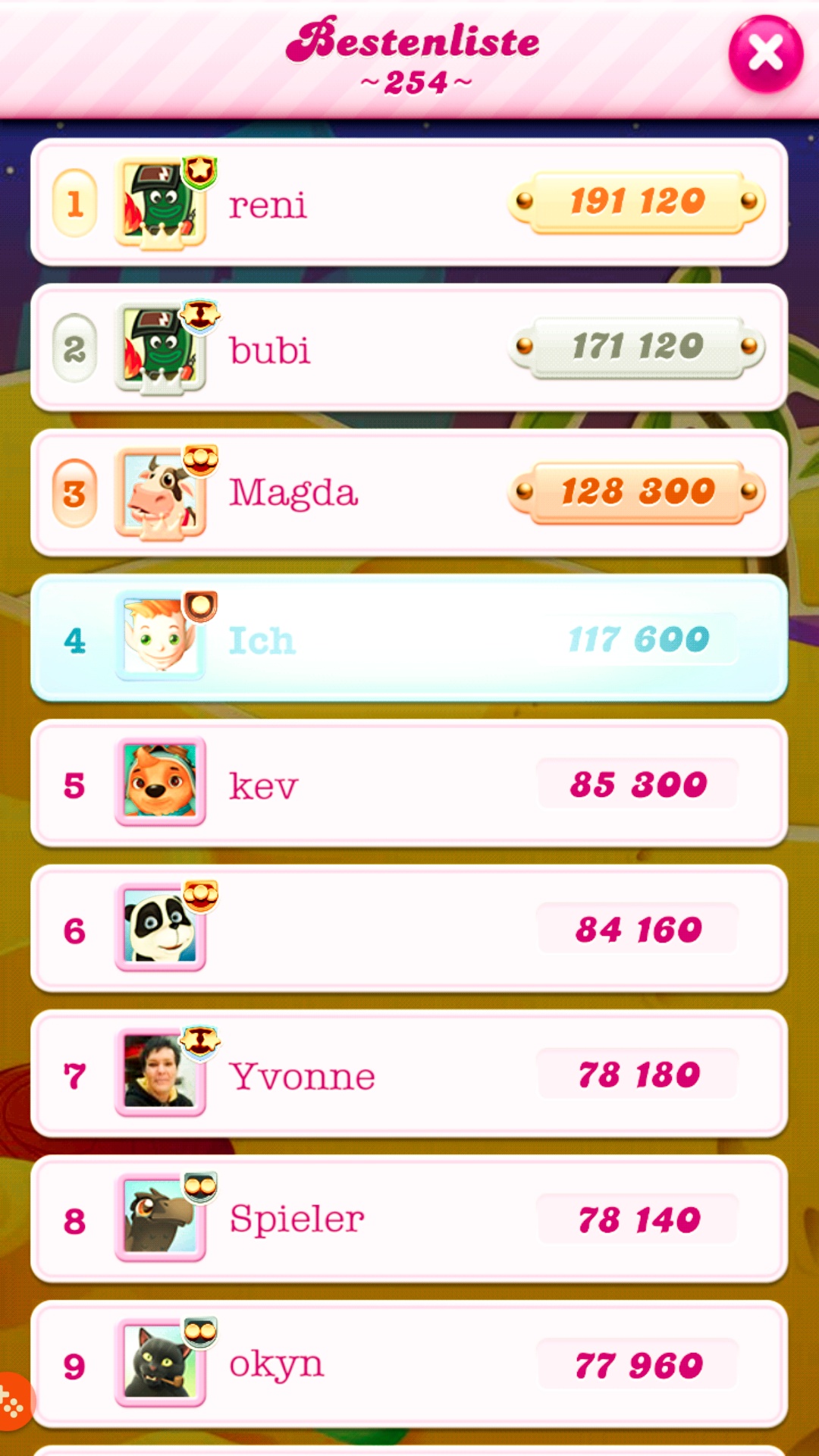Open okyn's leaderboard entry
Screen dimensions: 819x1456
(409, 1365)
